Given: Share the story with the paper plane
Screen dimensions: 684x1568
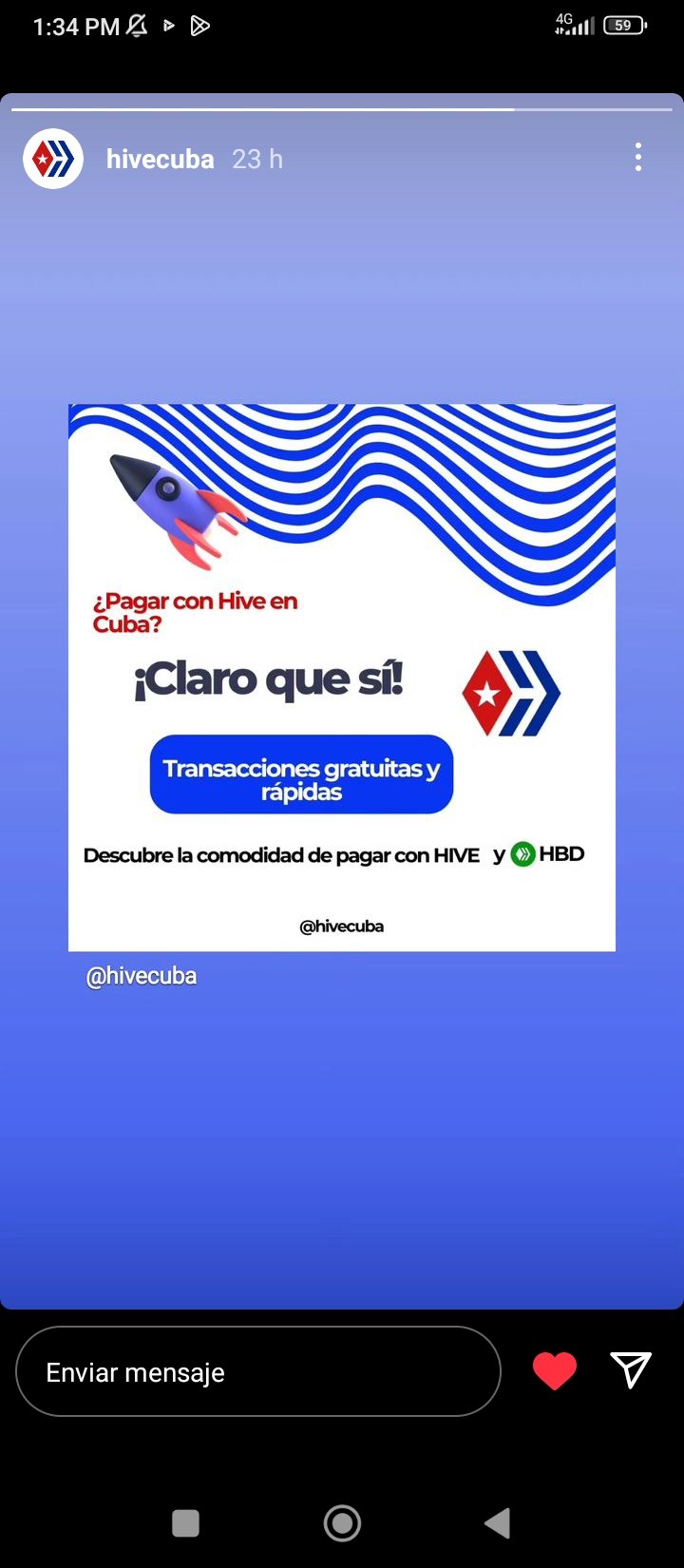Looking at the screenshot, I should (x=631, y=1369).
